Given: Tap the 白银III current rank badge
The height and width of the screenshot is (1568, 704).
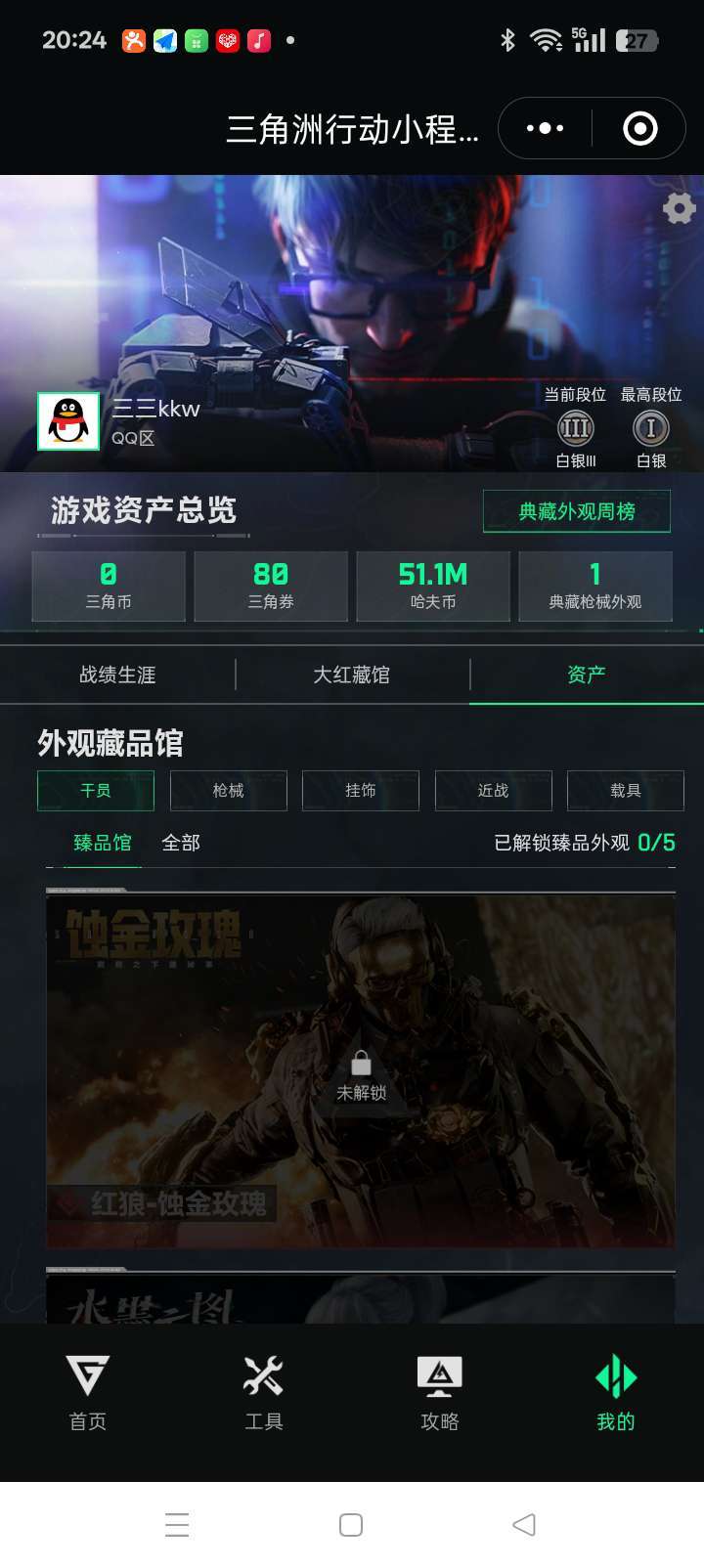Looking at the screenshot, I should (575, 428).
